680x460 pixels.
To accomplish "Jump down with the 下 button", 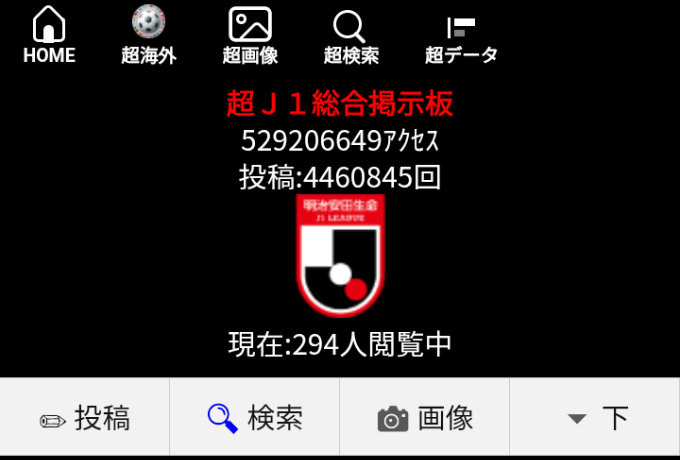I will [596, 418].
